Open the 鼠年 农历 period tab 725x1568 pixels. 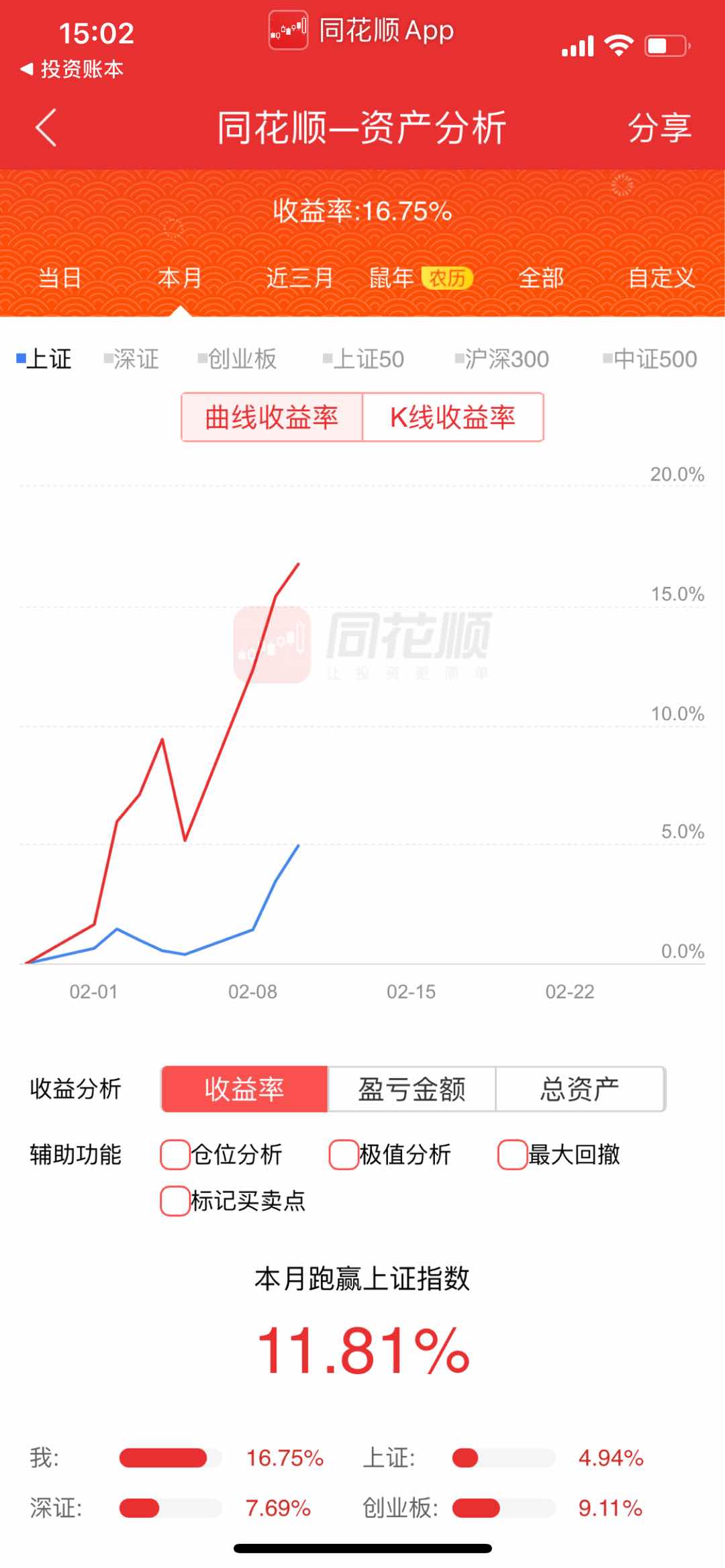click(420, 277)
